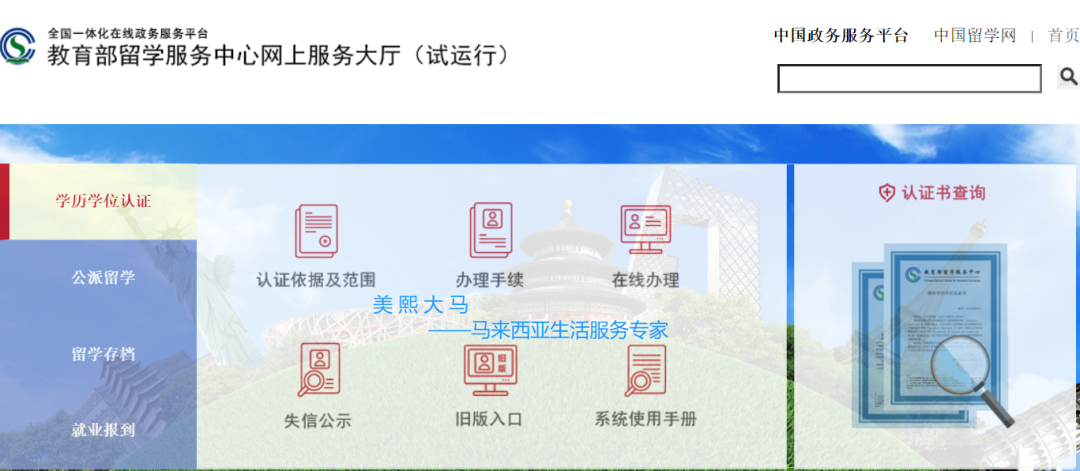The image size is (1080, 471).
Task: Go to 首页 link
Action: coord(1062,36)
